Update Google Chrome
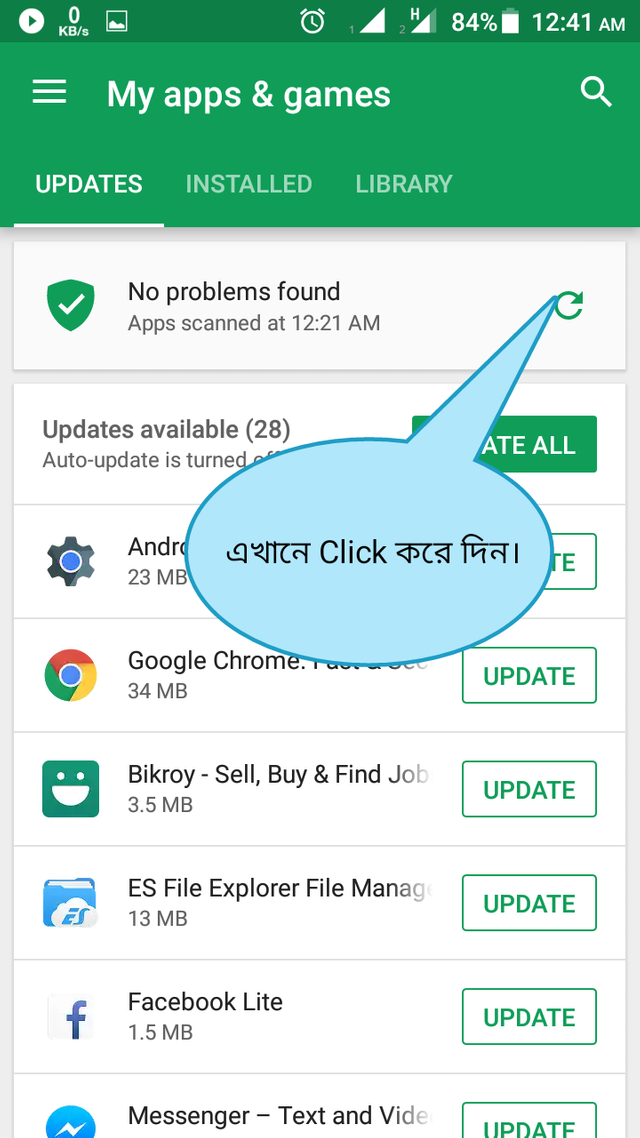Viewport: 640px width, 1138px height. (529, 676)
